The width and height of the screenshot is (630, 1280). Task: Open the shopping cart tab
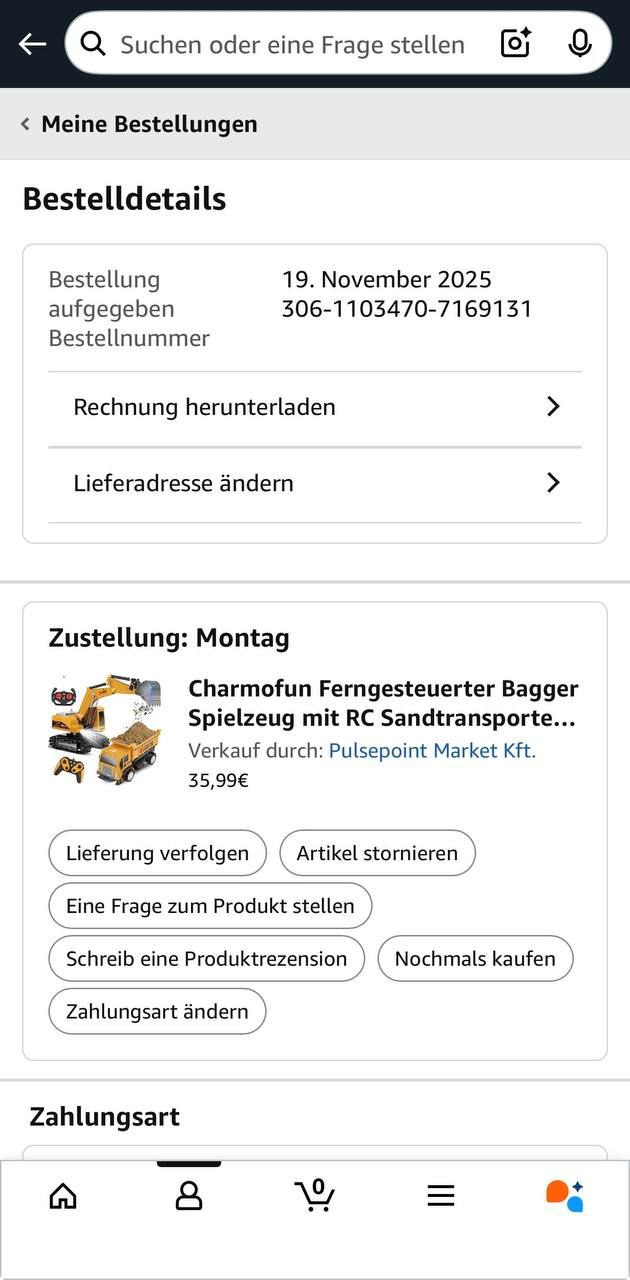pyautogui.click(x=315, y=1195)
